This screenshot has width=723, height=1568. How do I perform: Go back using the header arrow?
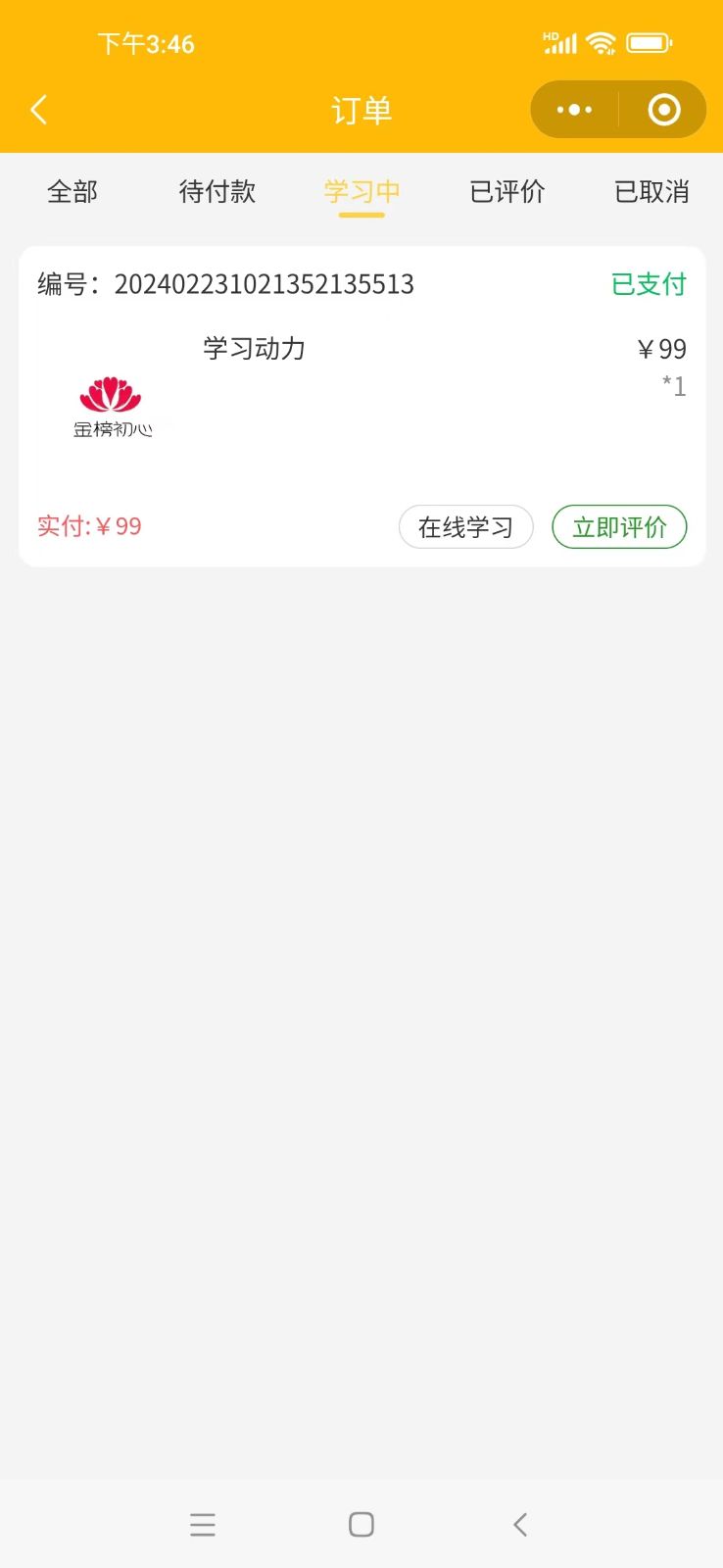pyautogui.click(x=39, y=110)
